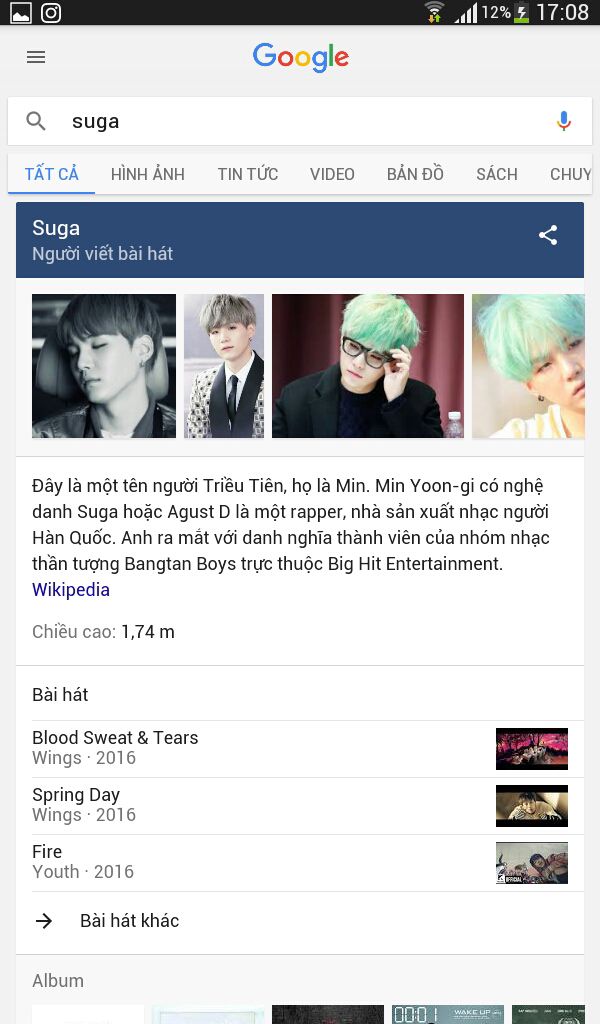Open the black-and-white Suga photo

(x=104, y=366)
